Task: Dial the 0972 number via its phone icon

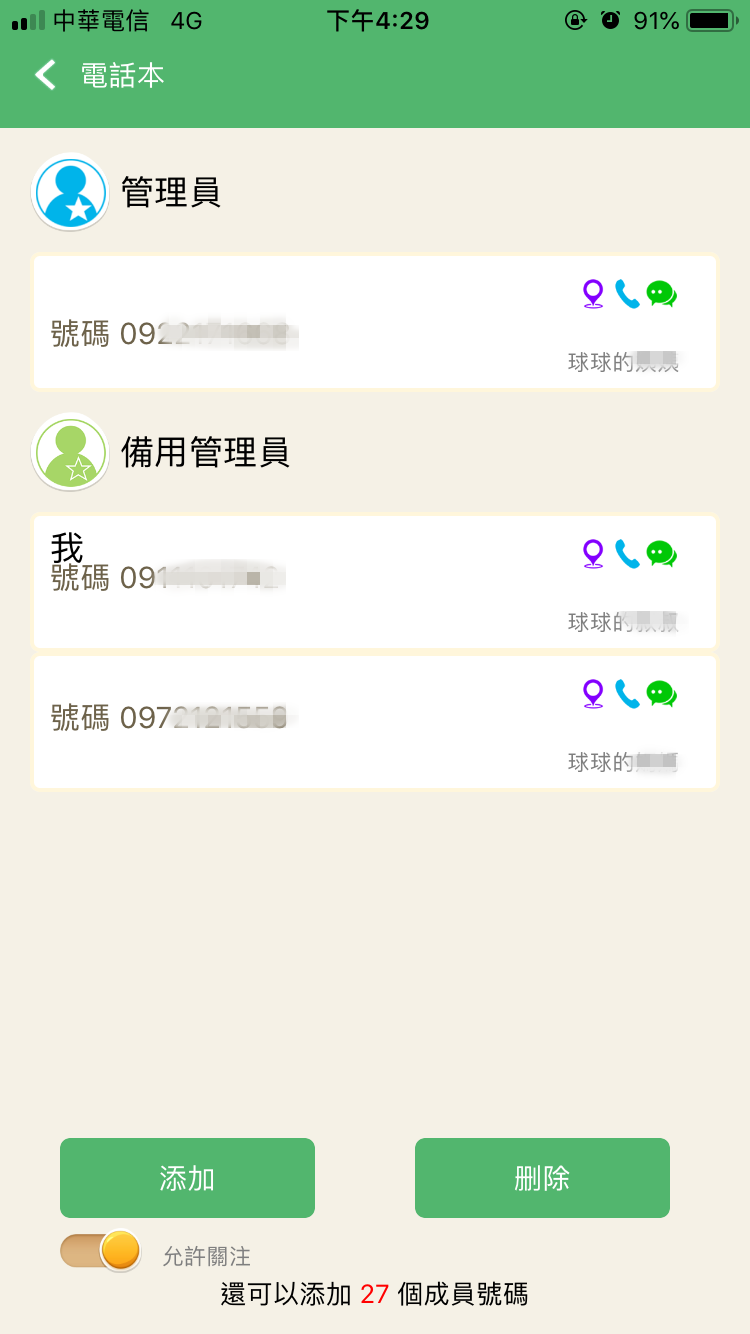Action: tap(628, 693)
